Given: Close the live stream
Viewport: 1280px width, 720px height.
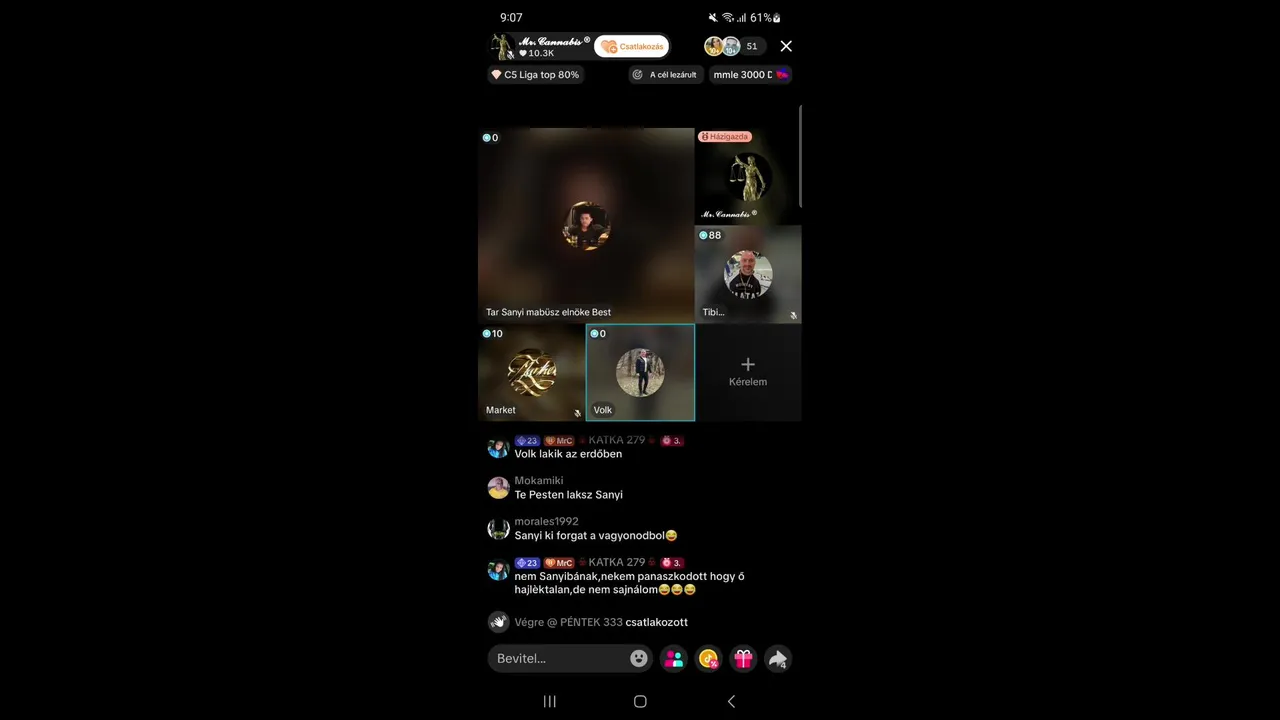Looking at the screenshot, I should (786, 46).
